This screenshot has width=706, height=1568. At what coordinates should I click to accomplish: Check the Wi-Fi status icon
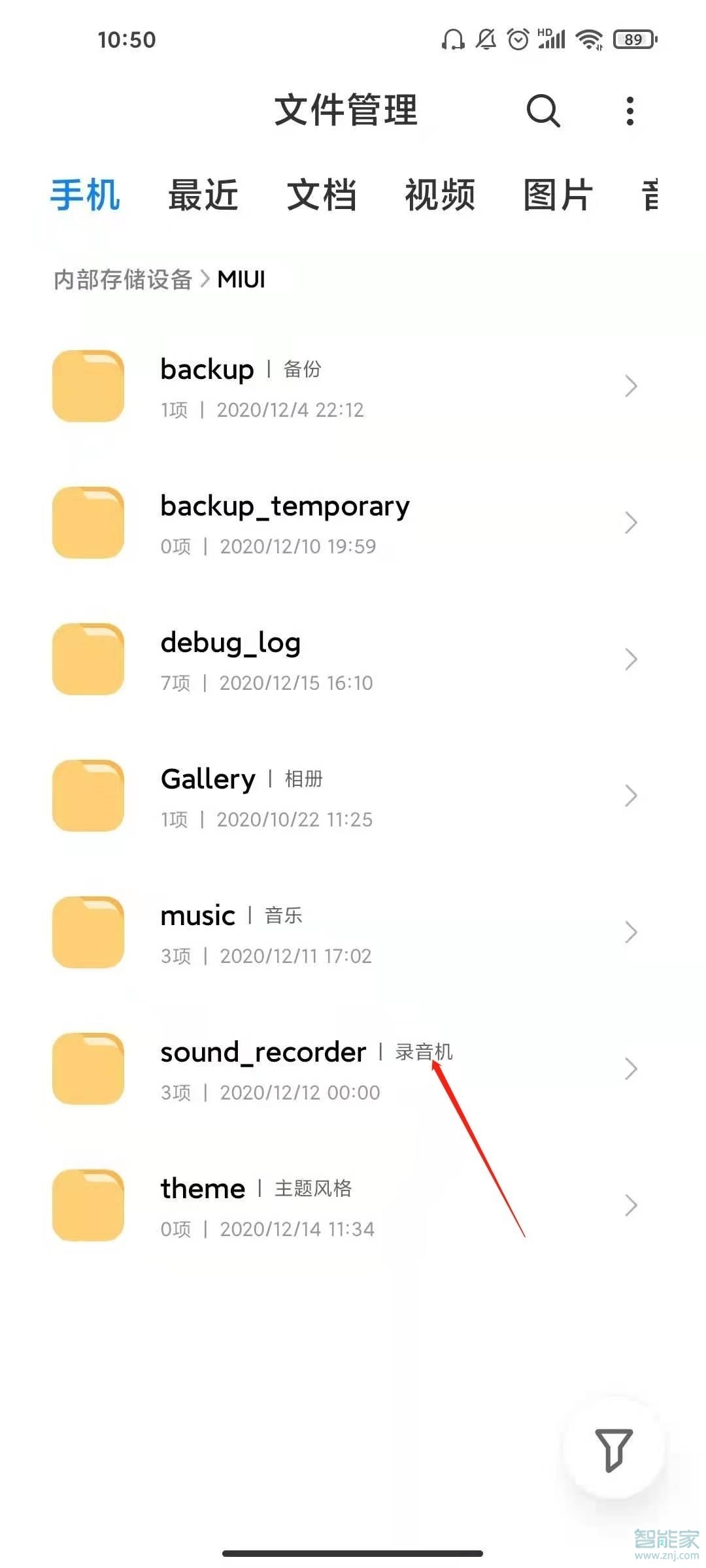[589, 39]
